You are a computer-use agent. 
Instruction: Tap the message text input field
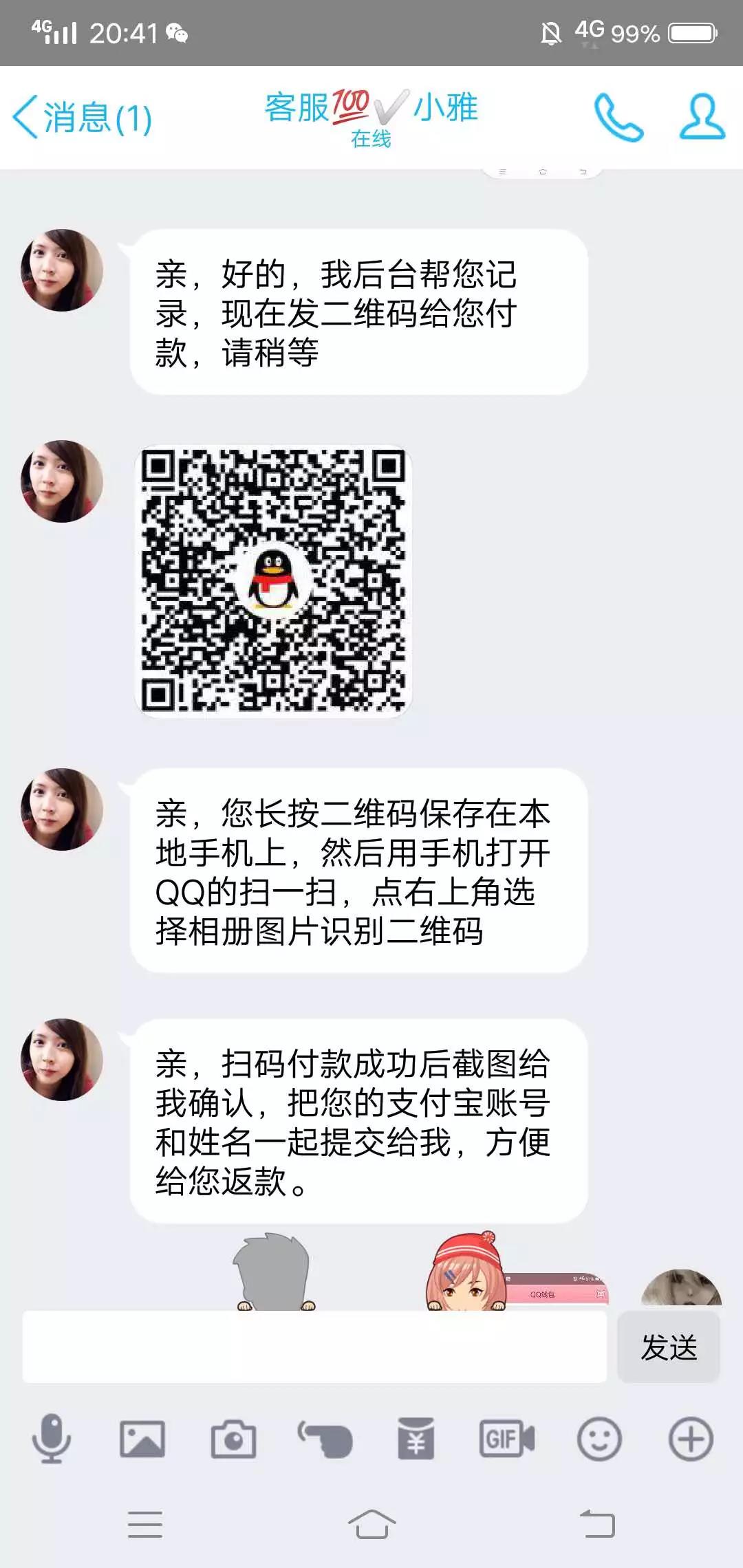click(314, 1347)
